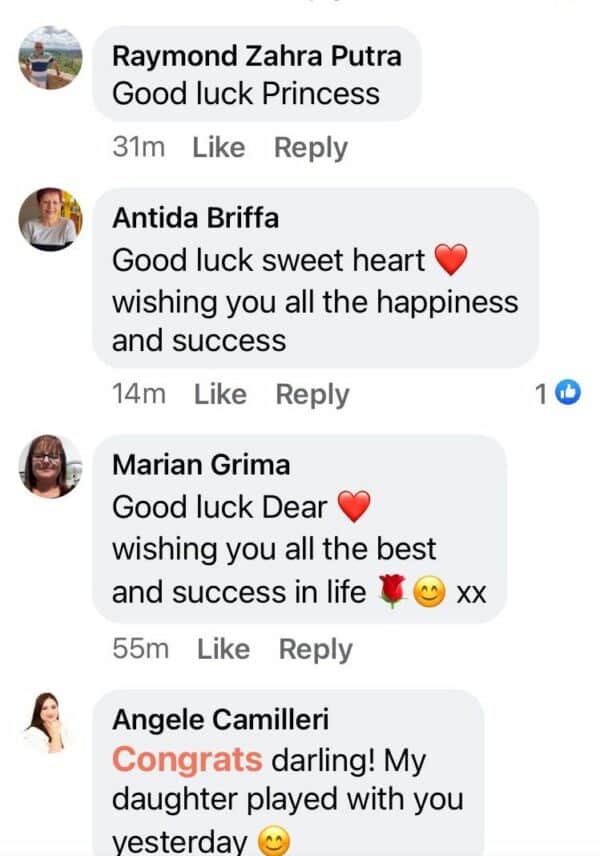
Task: Reply to Antida Briffa's comment
Action: point(312,395)
